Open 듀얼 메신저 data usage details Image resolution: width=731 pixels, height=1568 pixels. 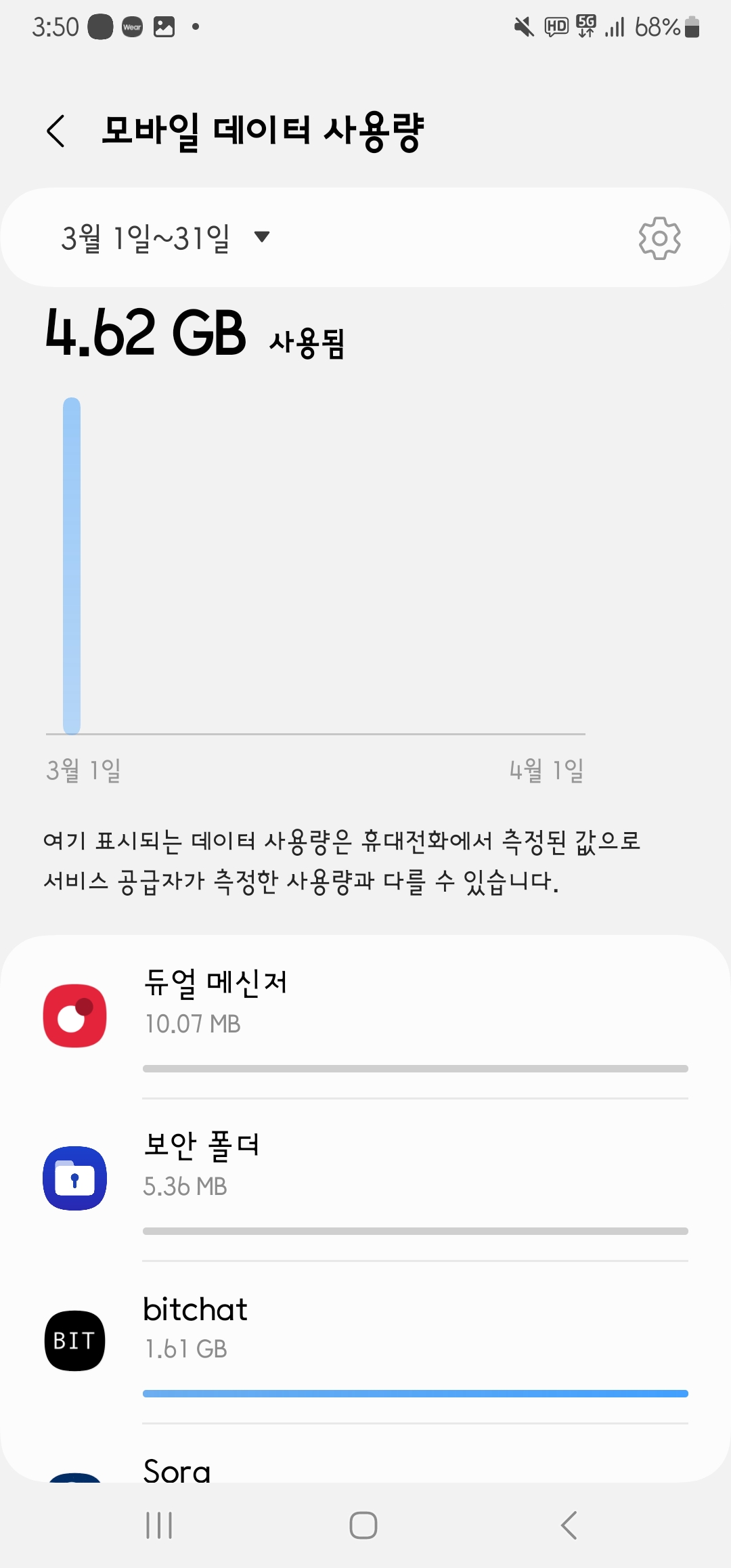coord(365,1016)
